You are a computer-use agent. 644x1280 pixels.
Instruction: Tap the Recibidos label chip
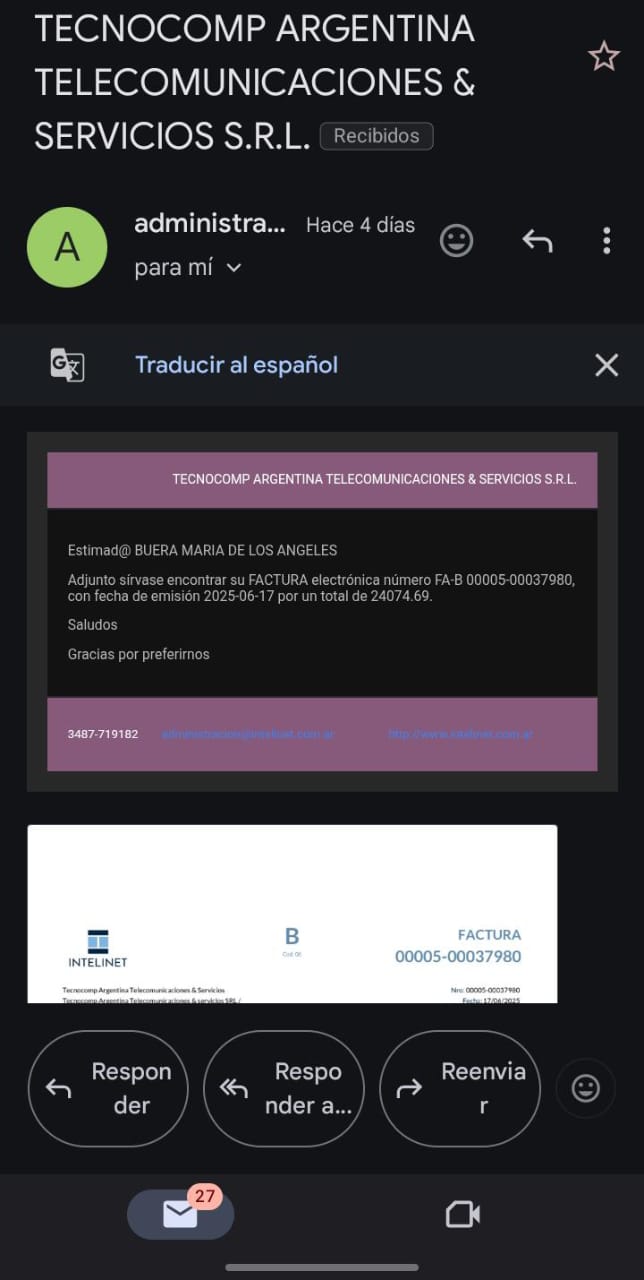click(x=376, y=136)
